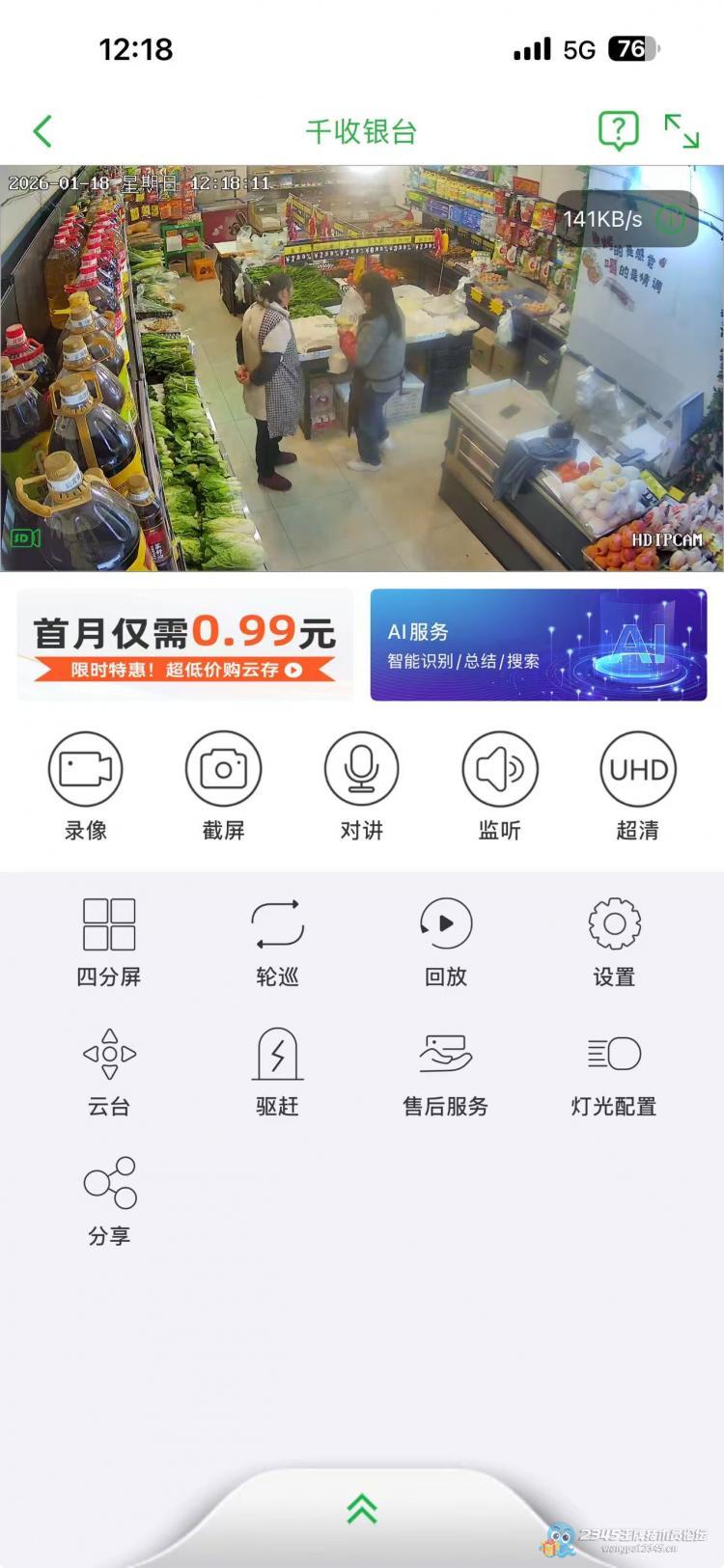Take a snapshot with 截屏
The image size is (724, 1568).
(223, 769)
